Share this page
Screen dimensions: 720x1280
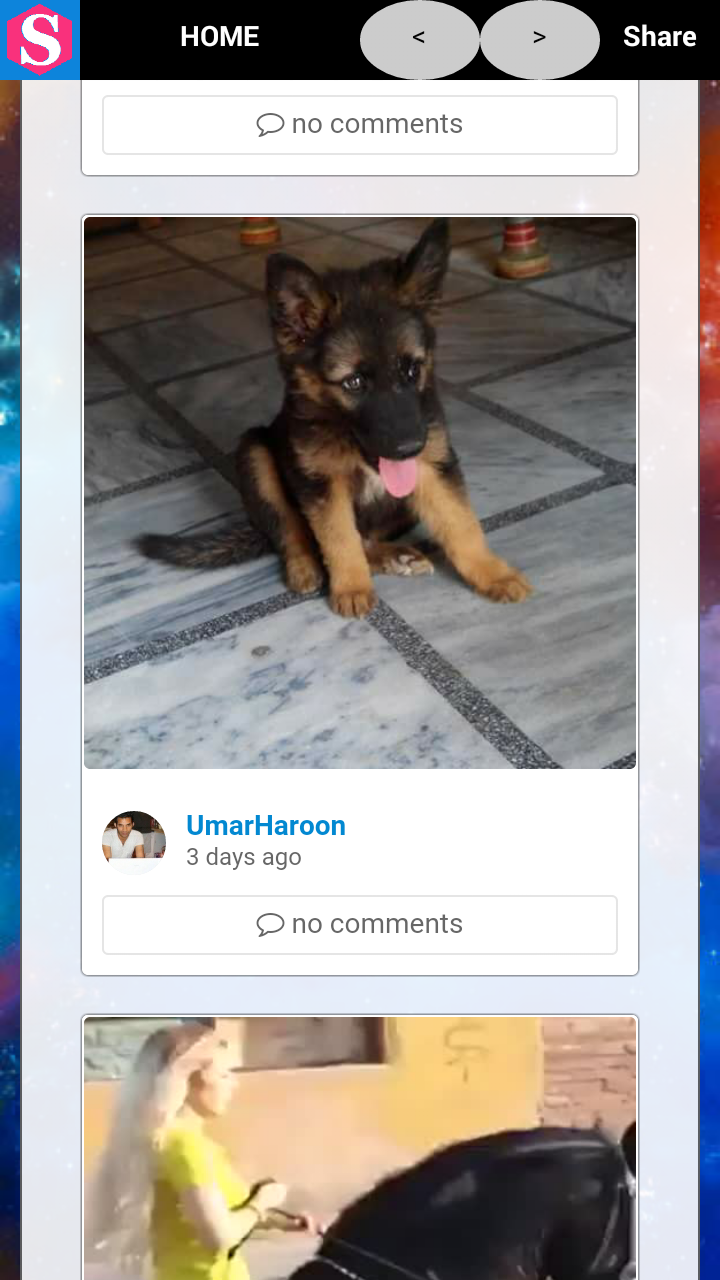[x=659, y=37]
